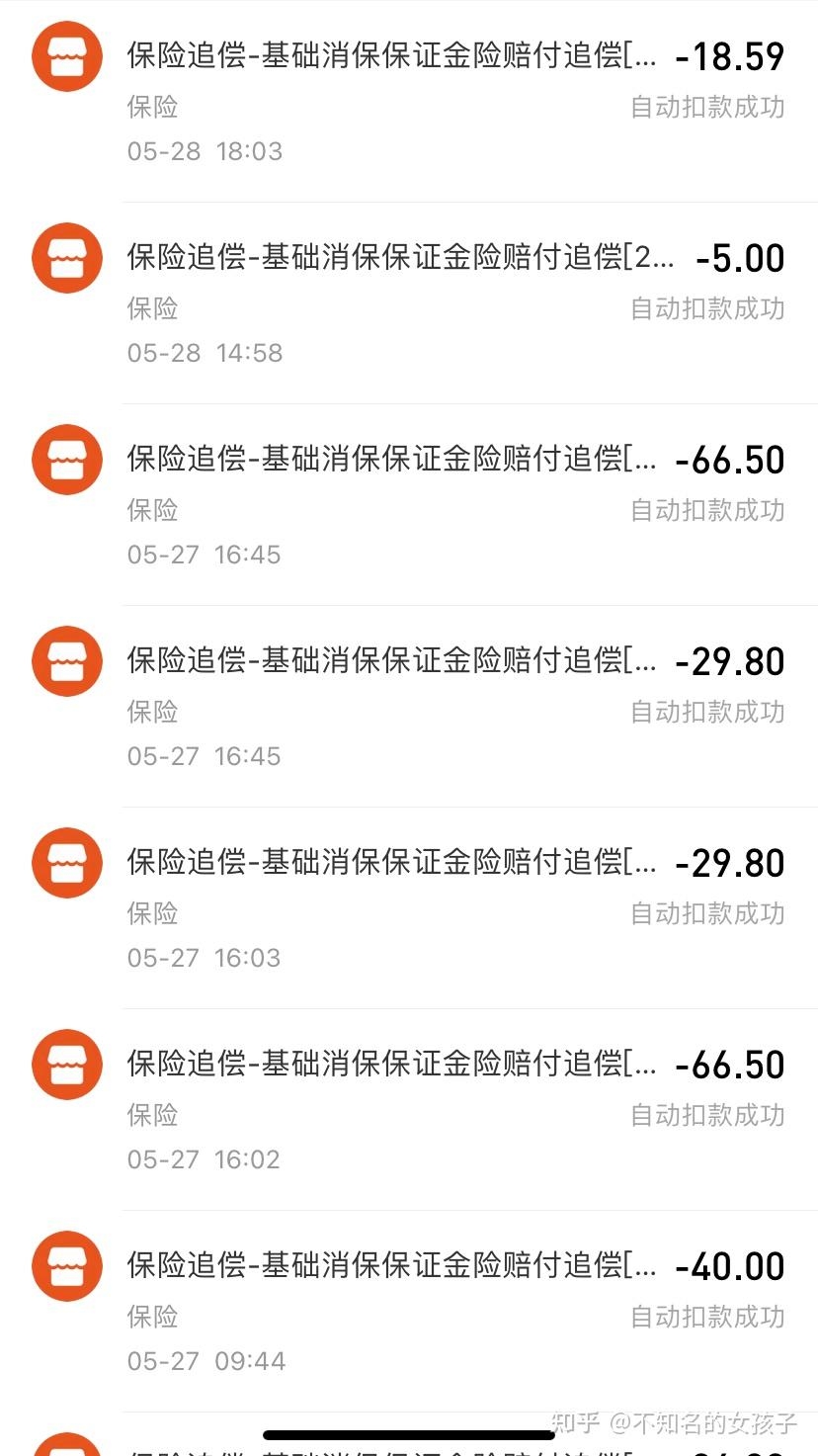Tap the timestamp 05-28 18:03
818x1456 pixels.
(x=204, y=150)
